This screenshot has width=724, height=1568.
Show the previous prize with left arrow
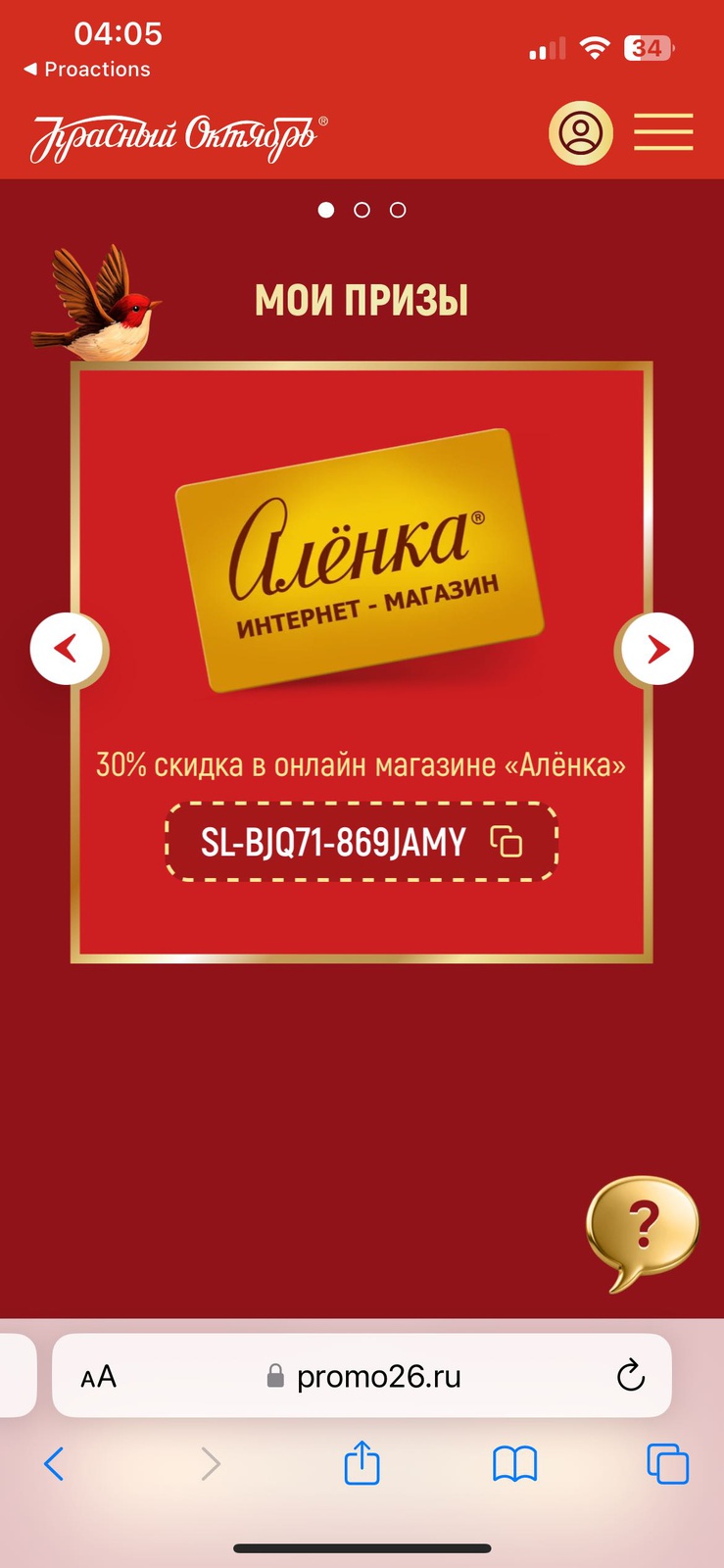[67, 649]
